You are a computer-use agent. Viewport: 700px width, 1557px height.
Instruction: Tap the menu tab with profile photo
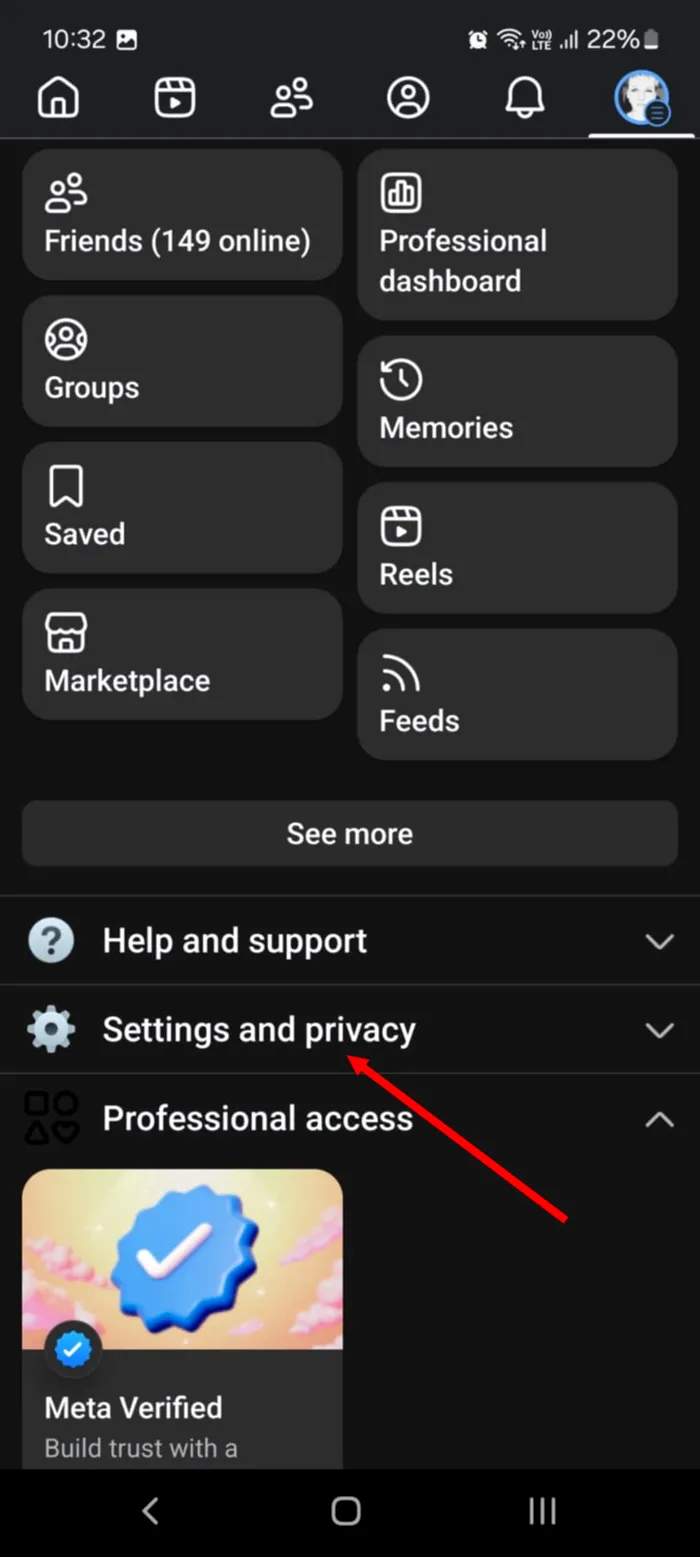point(641,98)
